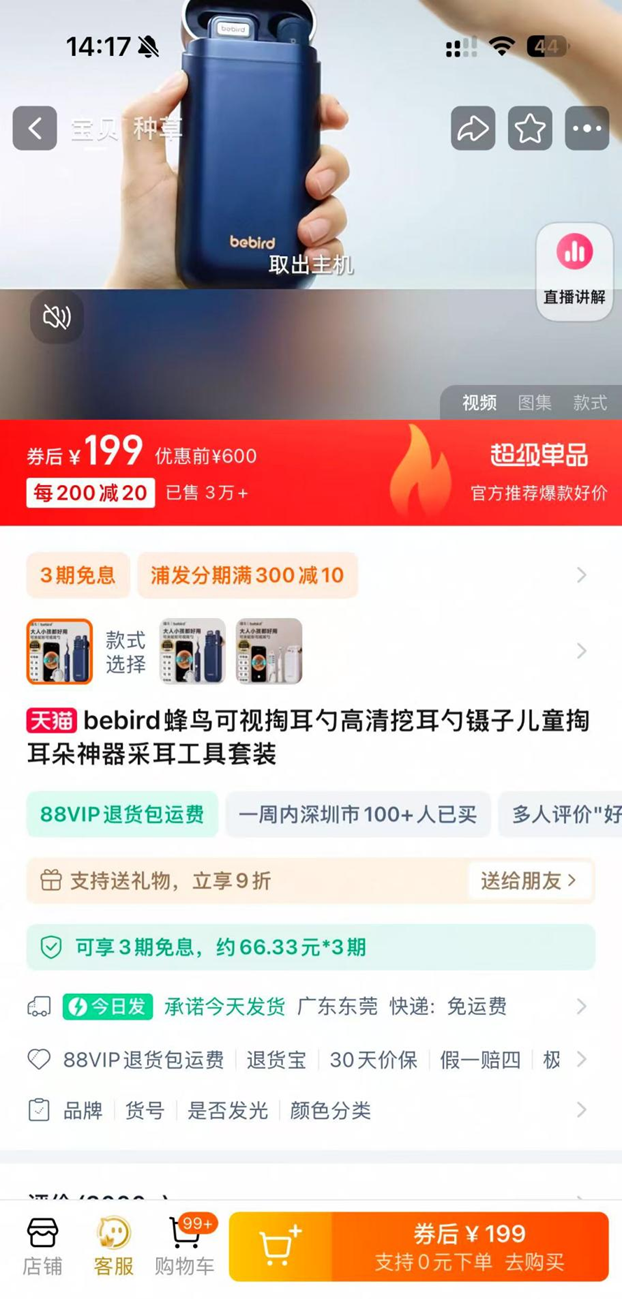Go back with the arrow button
The image size is (622, 1299).
(35, 128)
